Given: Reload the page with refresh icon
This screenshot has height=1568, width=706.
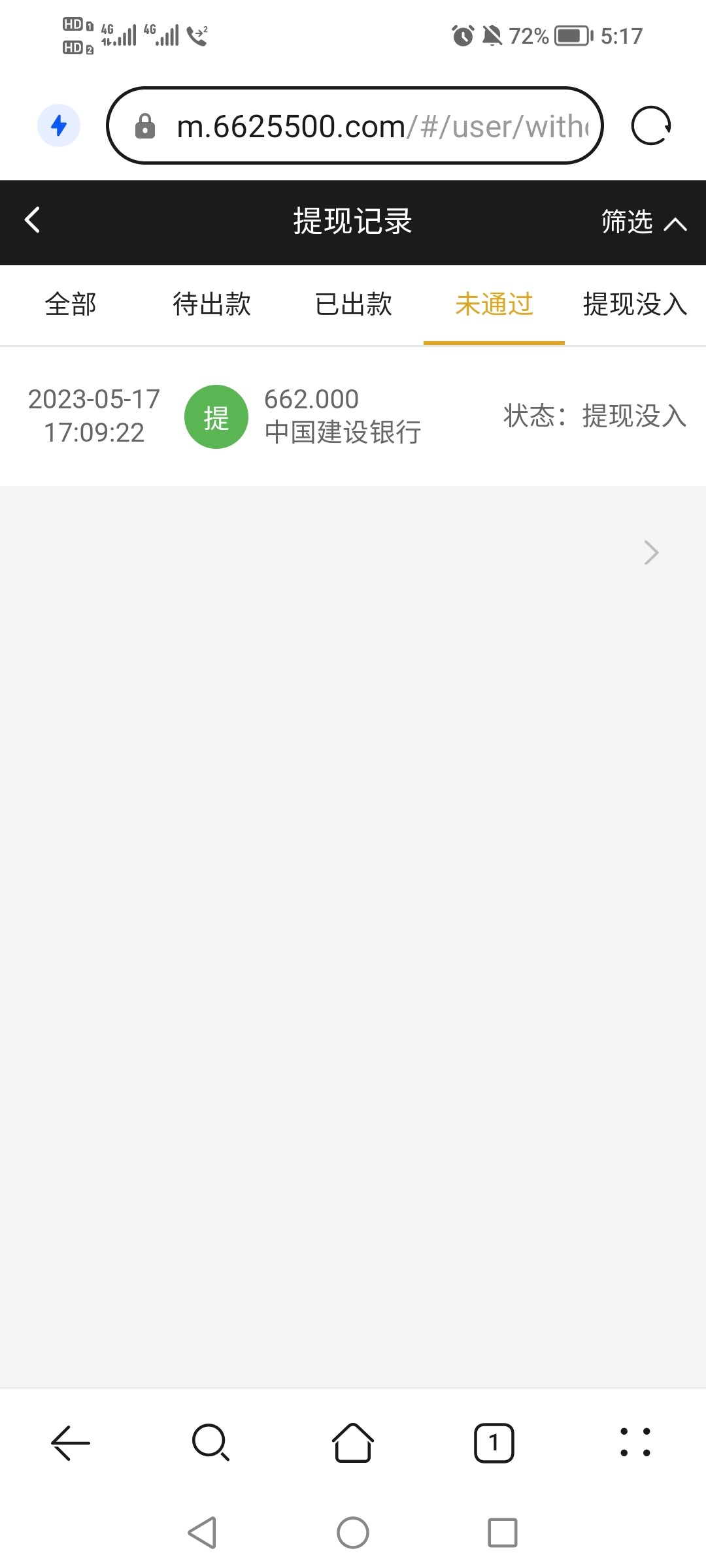Looking at the screenshot, I should coord(651,125).
